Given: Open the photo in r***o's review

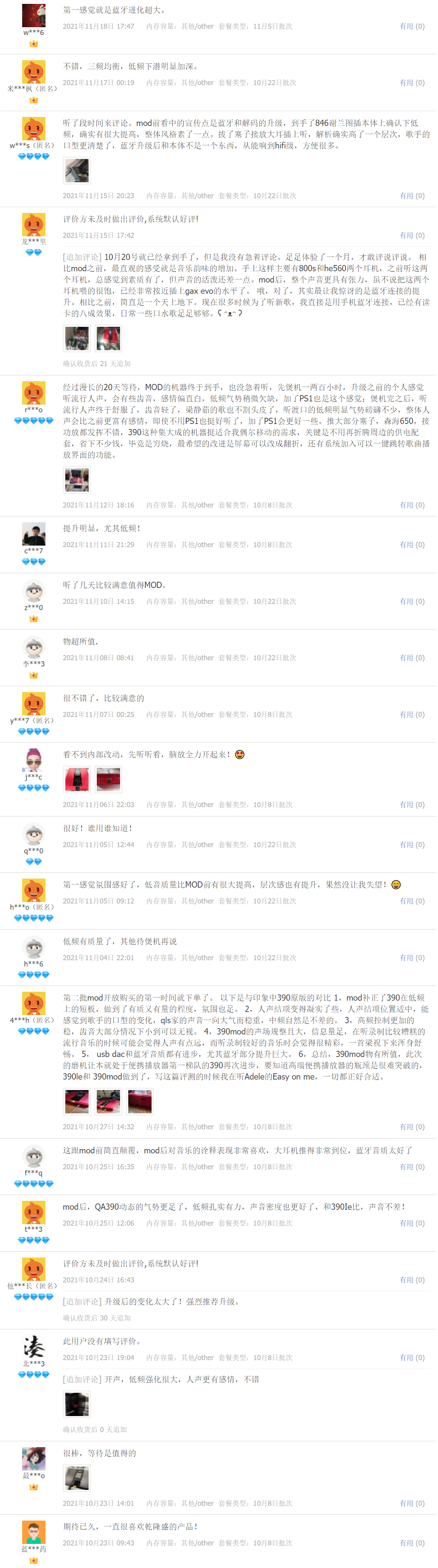Looking at the screenshot, I should click(77, 480).
